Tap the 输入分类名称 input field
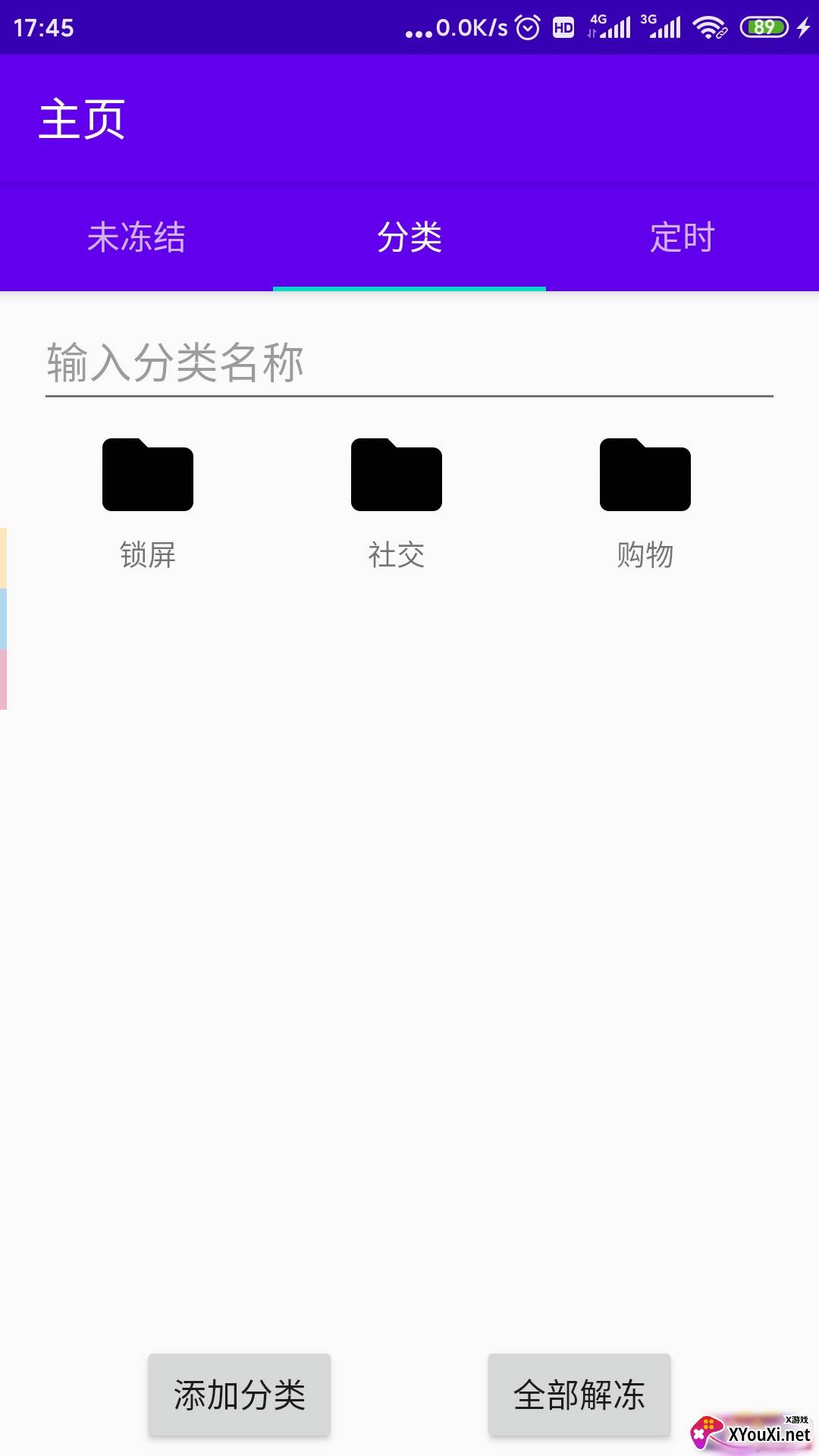This screenshot has width=819, height=1456. click(x=409, y=363)
